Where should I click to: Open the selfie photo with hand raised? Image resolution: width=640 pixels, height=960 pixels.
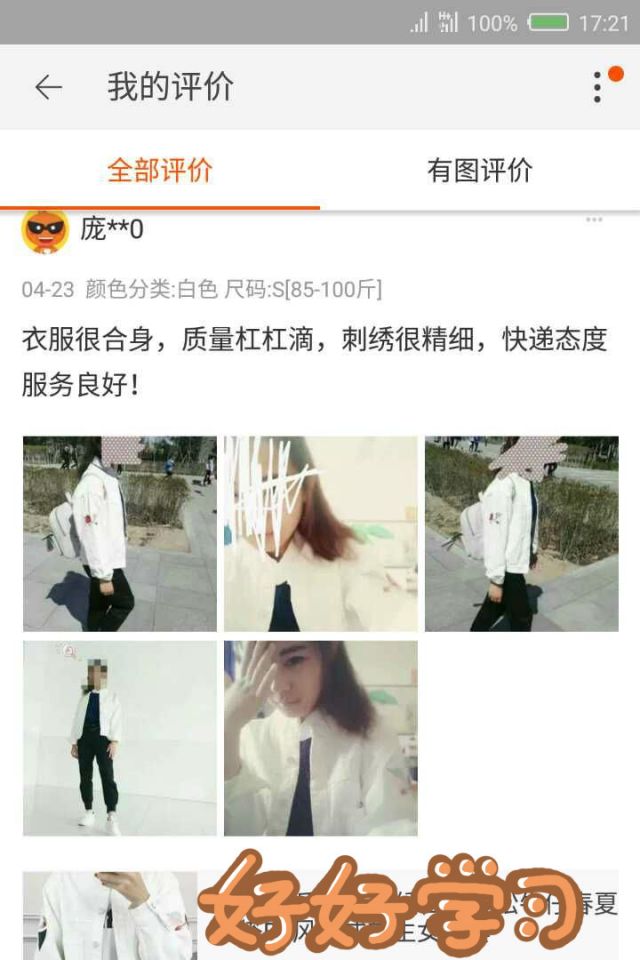coord(320,738)
